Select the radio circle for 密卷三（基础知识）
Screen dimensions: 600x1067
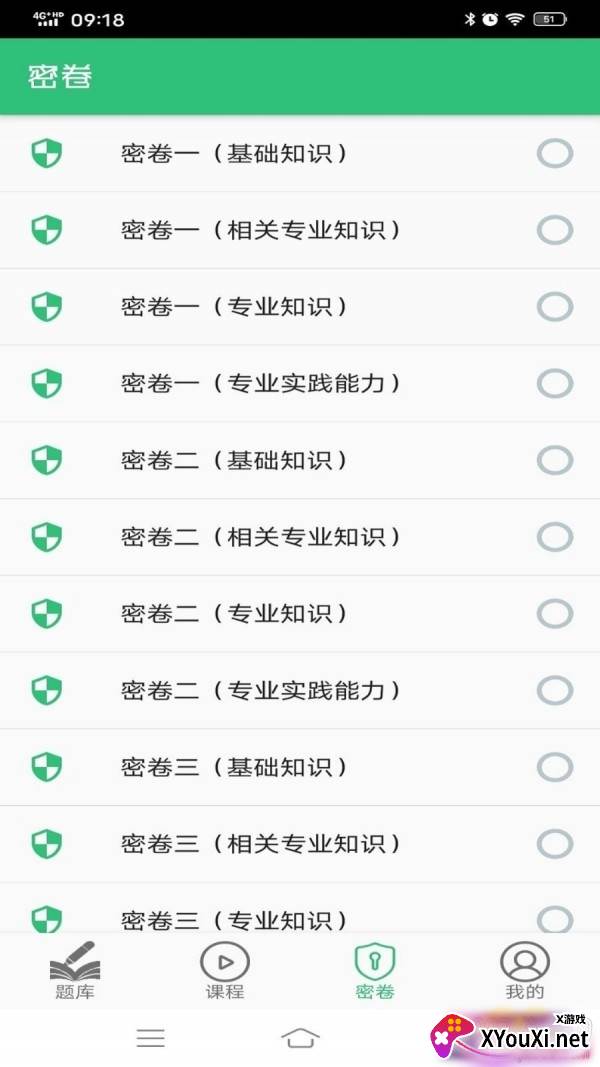555,767
